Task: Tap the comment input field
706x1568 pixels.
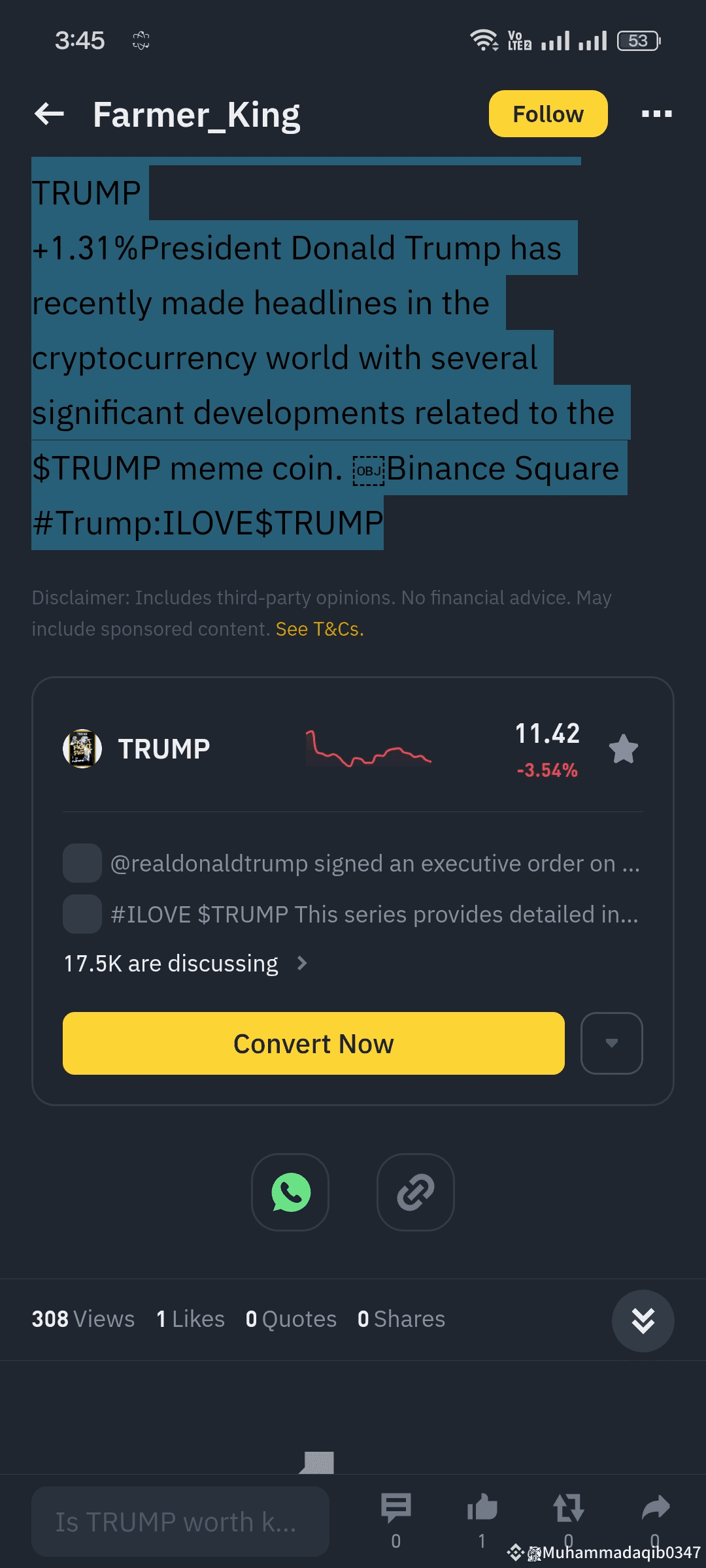Action: tap(180, 1522)
